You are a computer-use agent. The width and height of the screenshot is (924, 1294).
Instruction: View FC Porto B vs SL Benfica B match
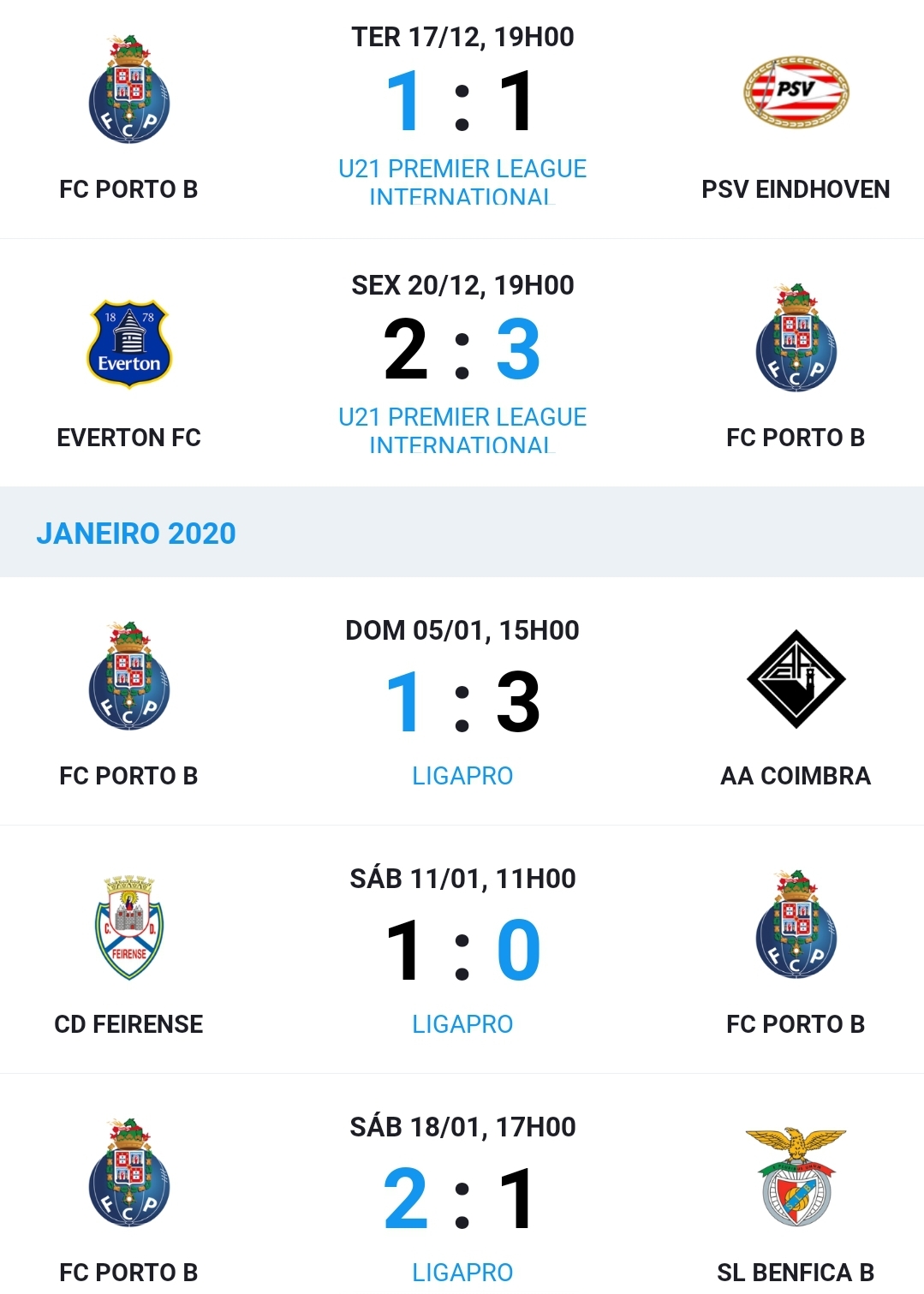(x=462, y=1199)
